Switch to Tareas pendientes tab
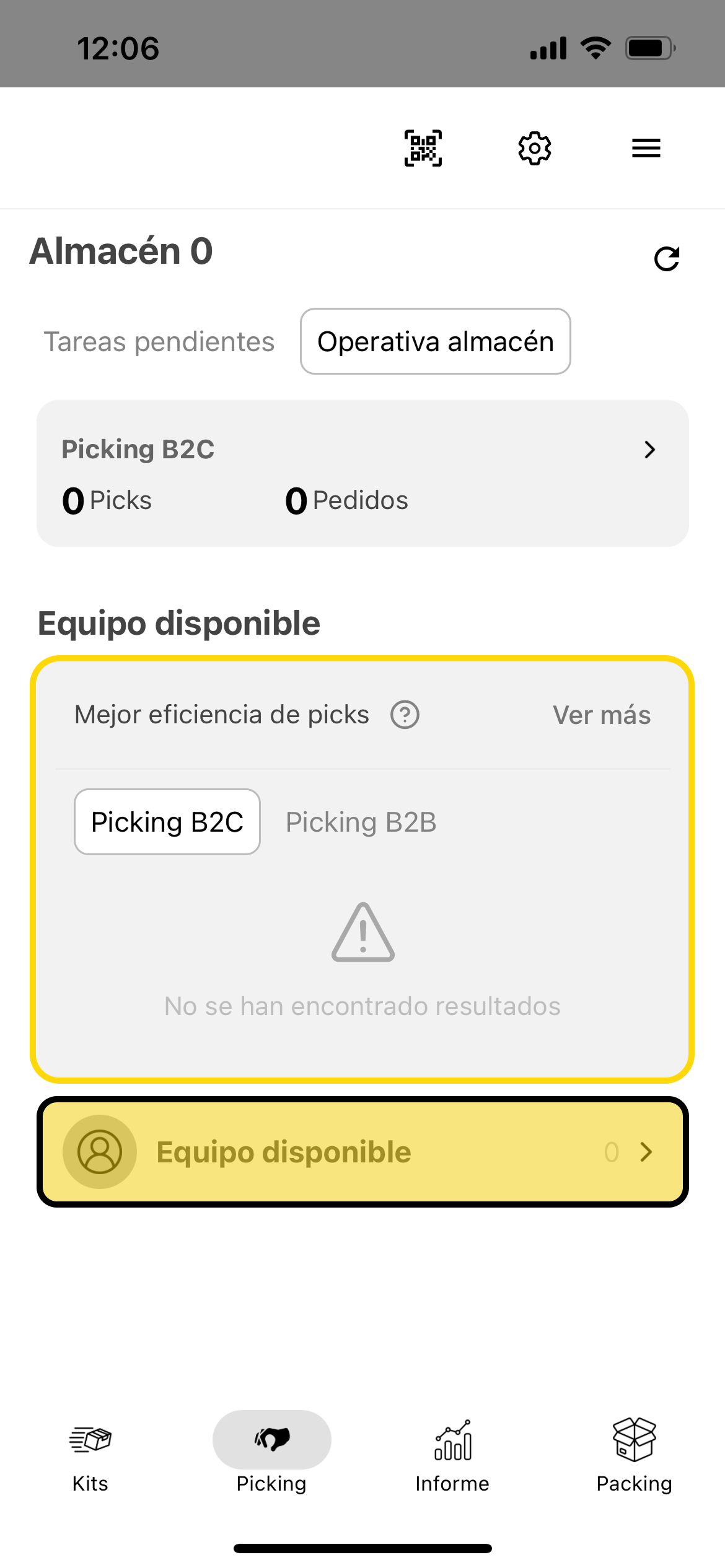The height and width of the screenshot is (1568, 725). 159,342
